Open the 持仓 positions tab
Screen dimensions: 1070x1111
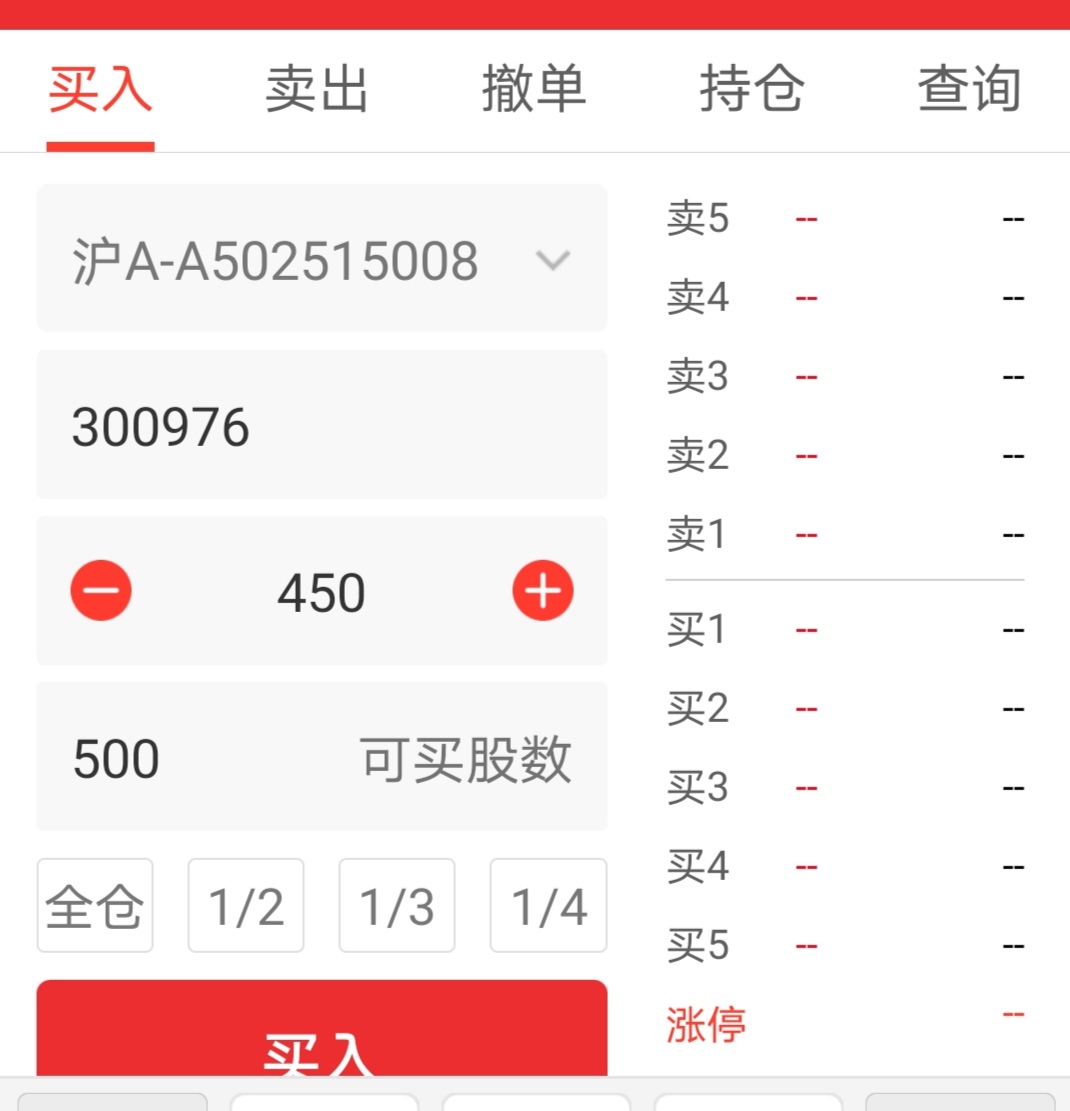coord(753,89)
